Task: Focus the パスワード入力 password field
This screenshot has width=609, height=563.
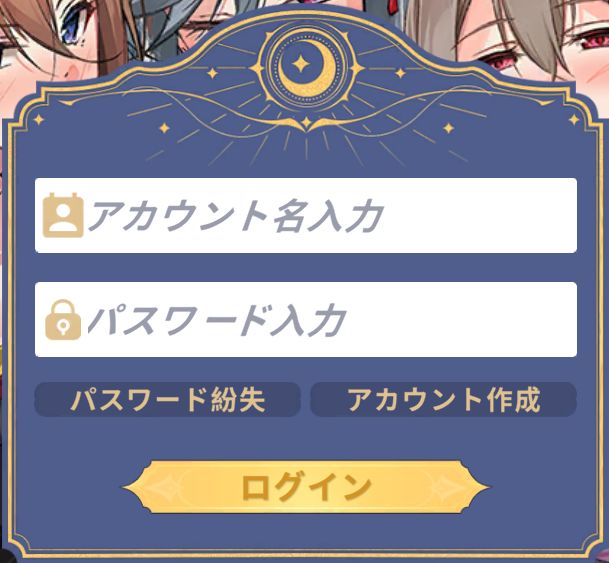Action: pos(306,320)
